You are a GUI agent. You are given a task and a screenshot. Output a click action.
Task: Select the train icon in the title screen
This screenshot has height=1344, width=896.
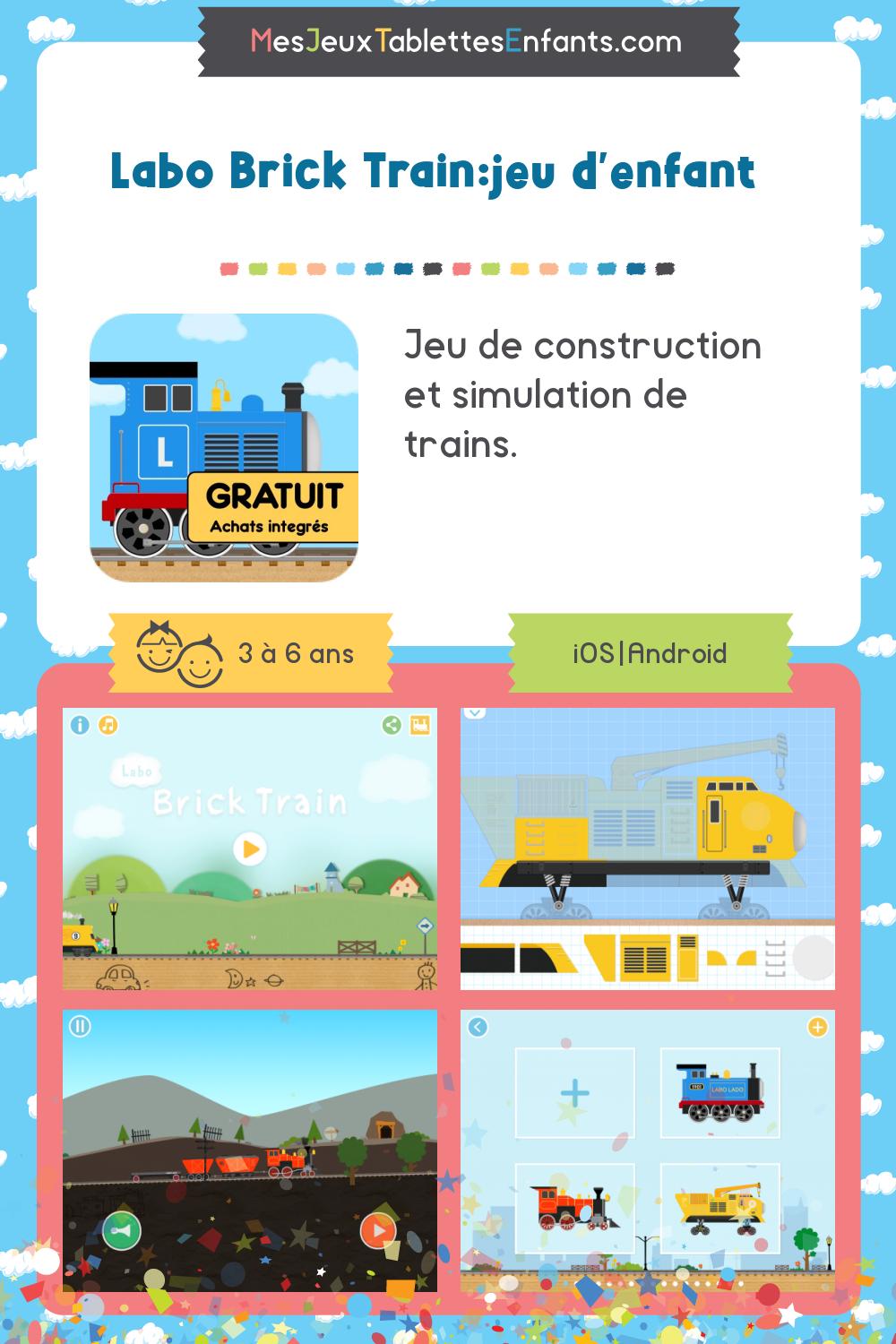click(x=421, y=726)
